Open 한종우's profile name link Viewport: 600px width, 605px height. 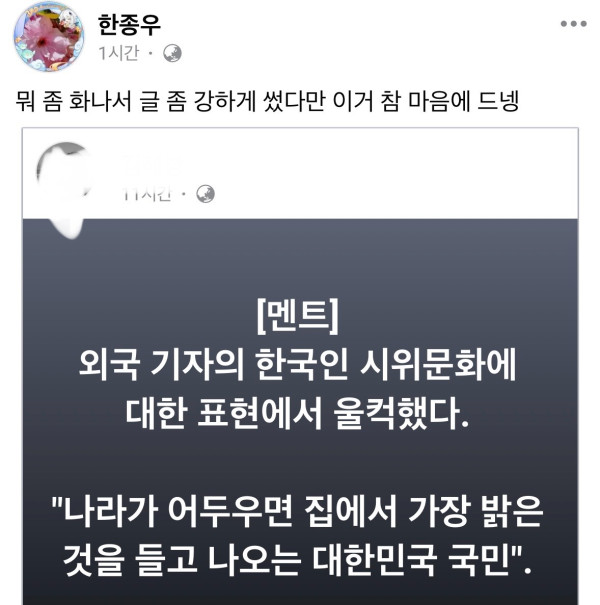[129, 22]
